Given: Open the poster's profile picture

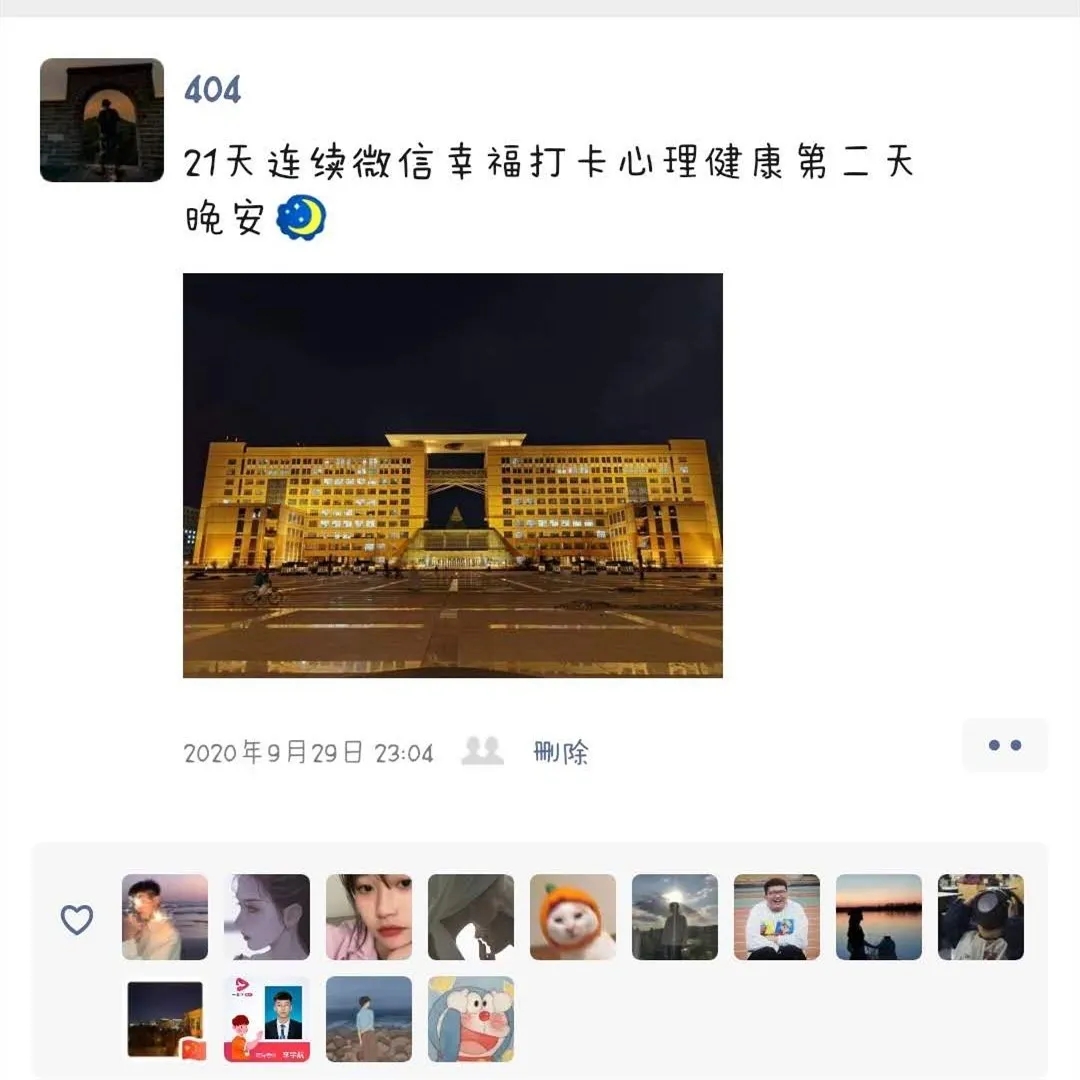Looking at the screenshot, I should [x=101, y=120].
